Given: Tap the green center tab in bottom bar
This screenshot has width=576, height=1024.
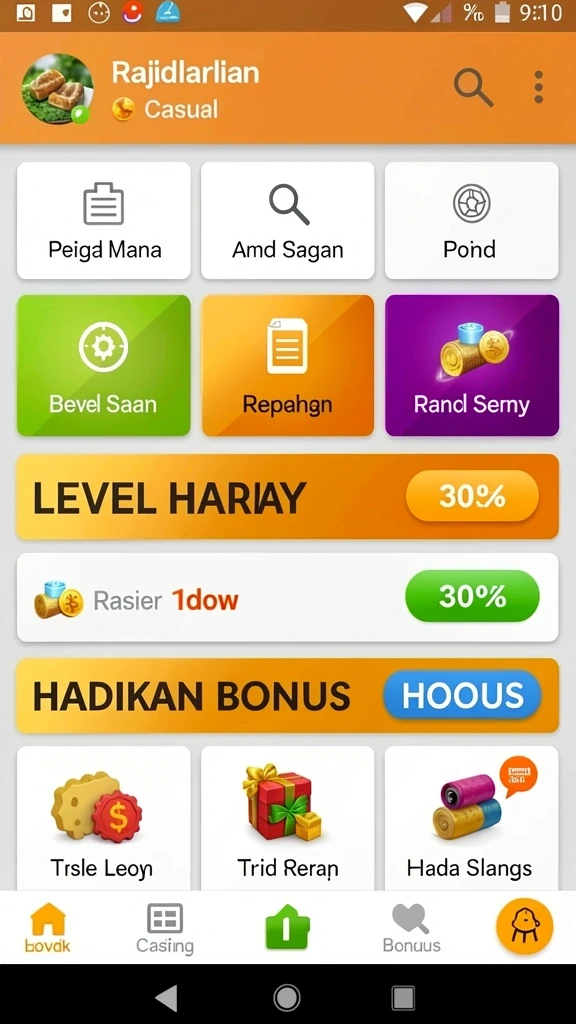Looking at the screenshot, I should coord(287,927).
